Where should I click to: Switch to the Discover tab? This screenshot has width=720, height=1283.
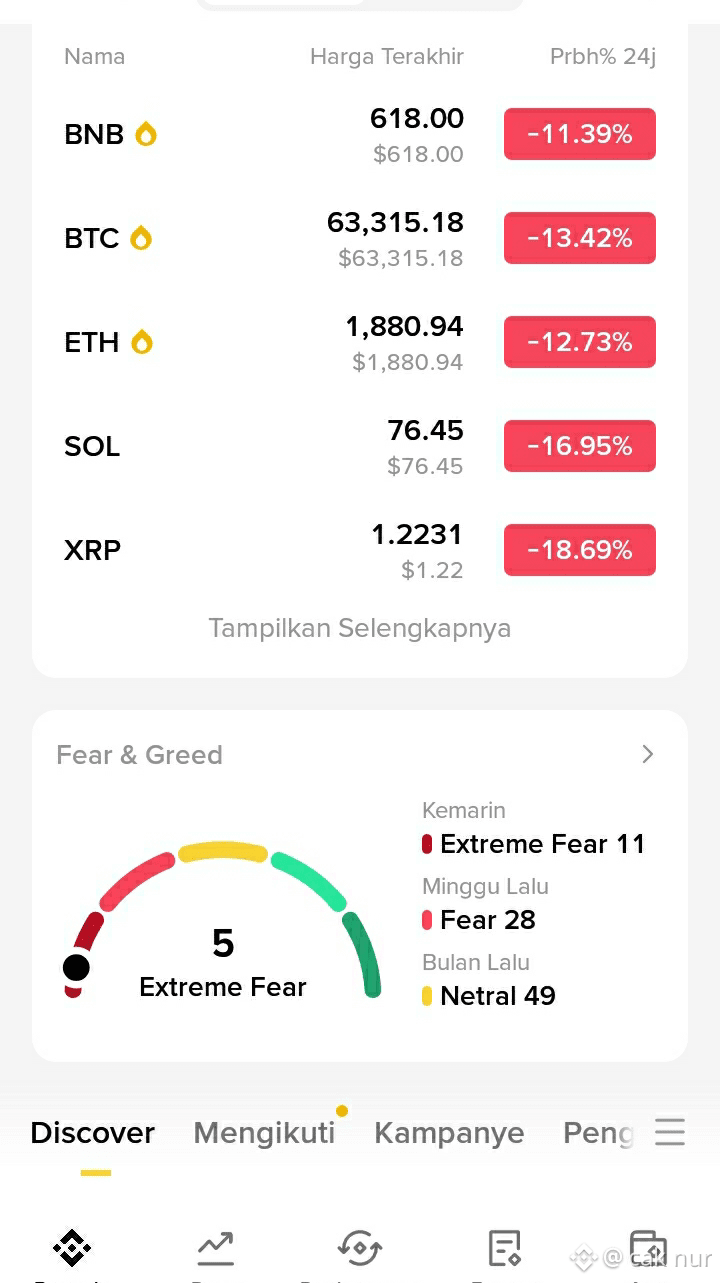click(x=93, y=1133)
